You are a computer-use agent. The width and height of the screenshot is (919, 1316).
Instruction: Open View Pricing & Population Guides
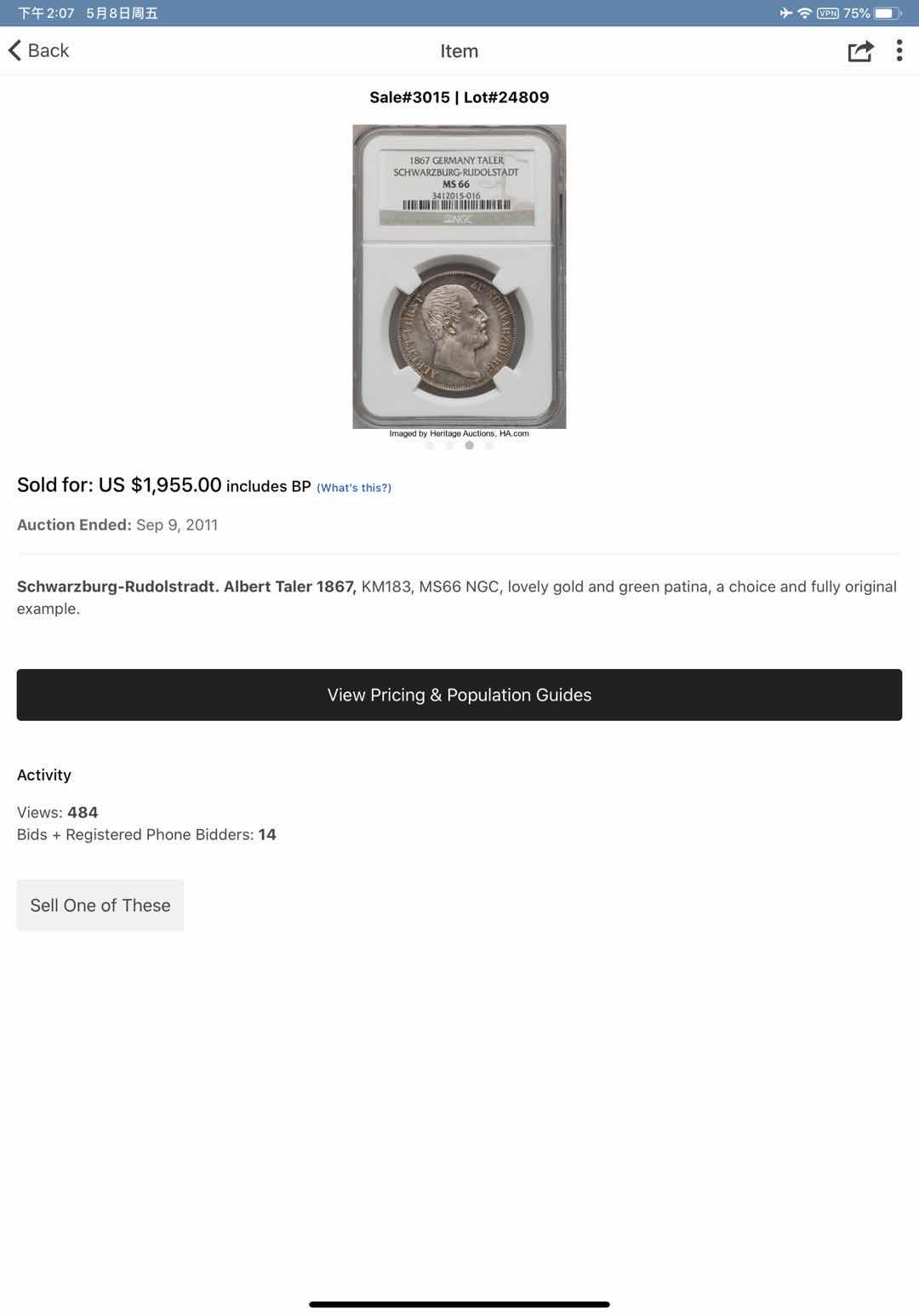pyautogui.click(x=459, y=695)
